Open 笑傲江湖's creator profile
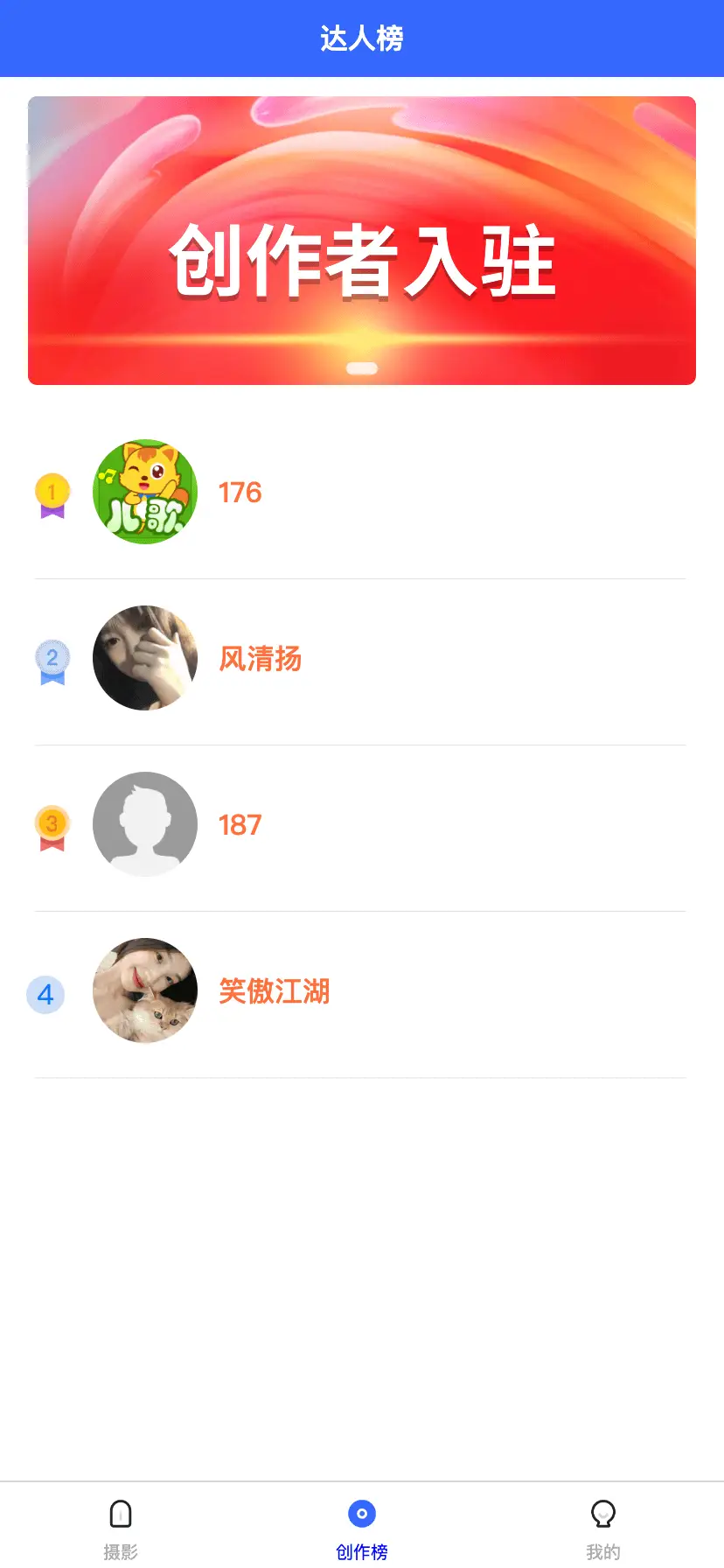Image resolution: width=724 pixels, height=1568 pixels. (274, 991)
